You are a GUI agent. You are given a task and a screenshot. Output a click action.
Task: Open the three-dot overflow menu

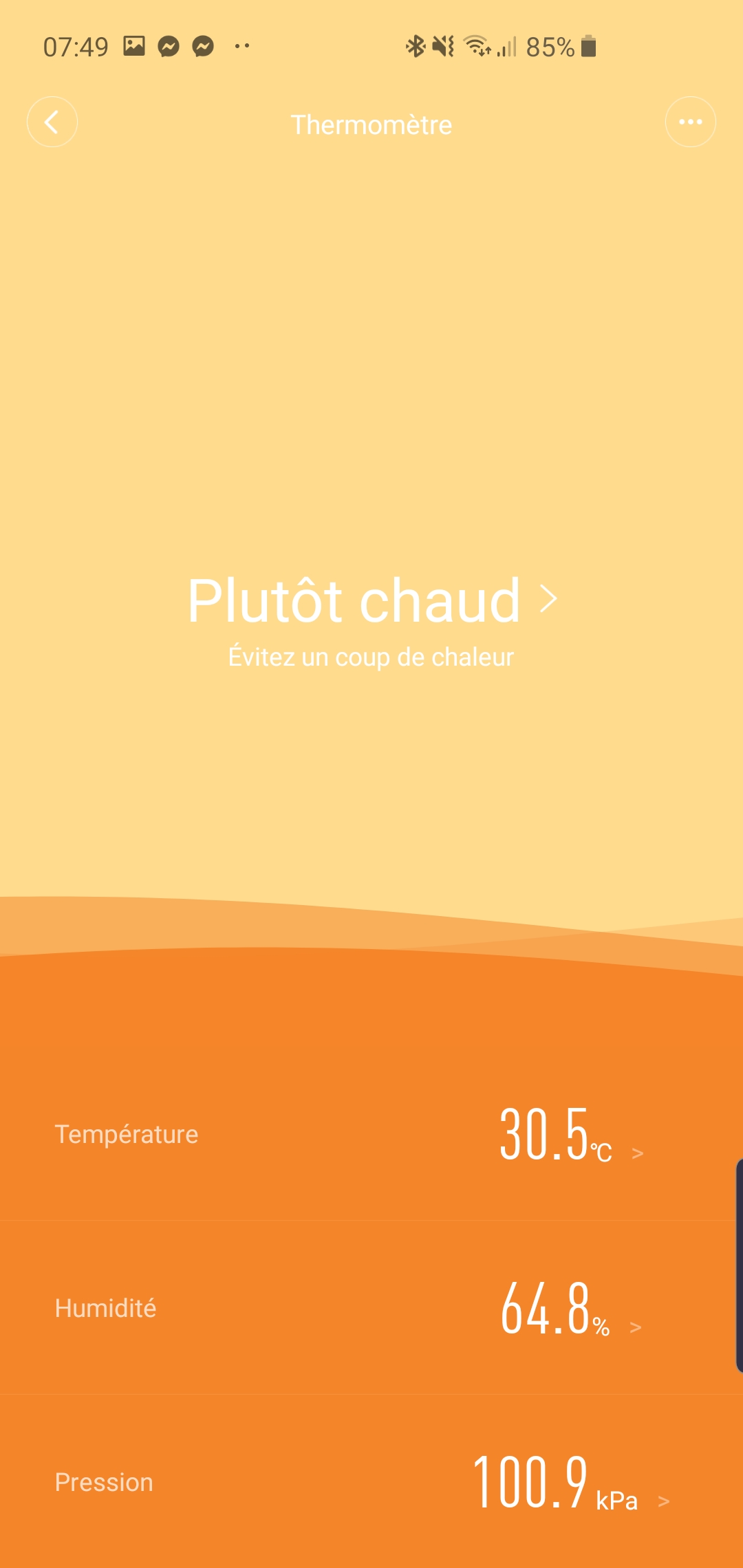[x=690, y=122]
